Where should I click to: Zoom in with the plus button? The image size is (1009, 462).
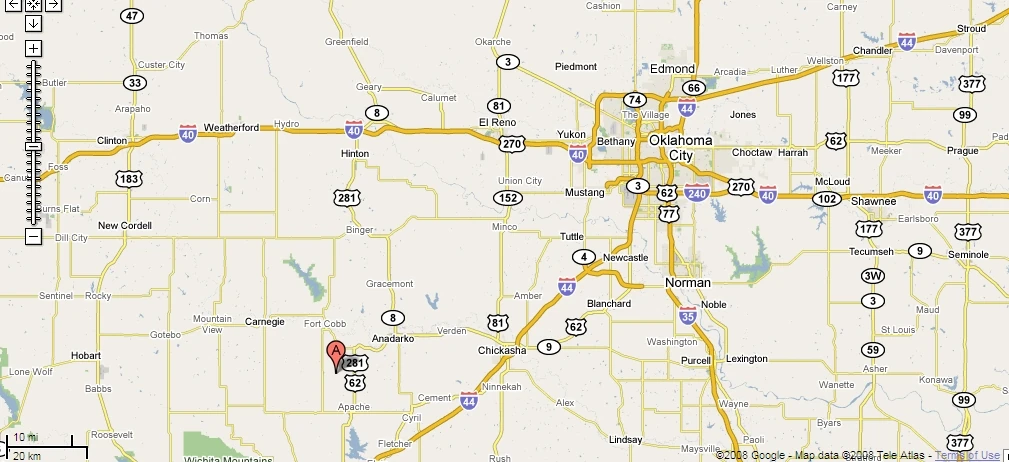(x=33, y=48)
